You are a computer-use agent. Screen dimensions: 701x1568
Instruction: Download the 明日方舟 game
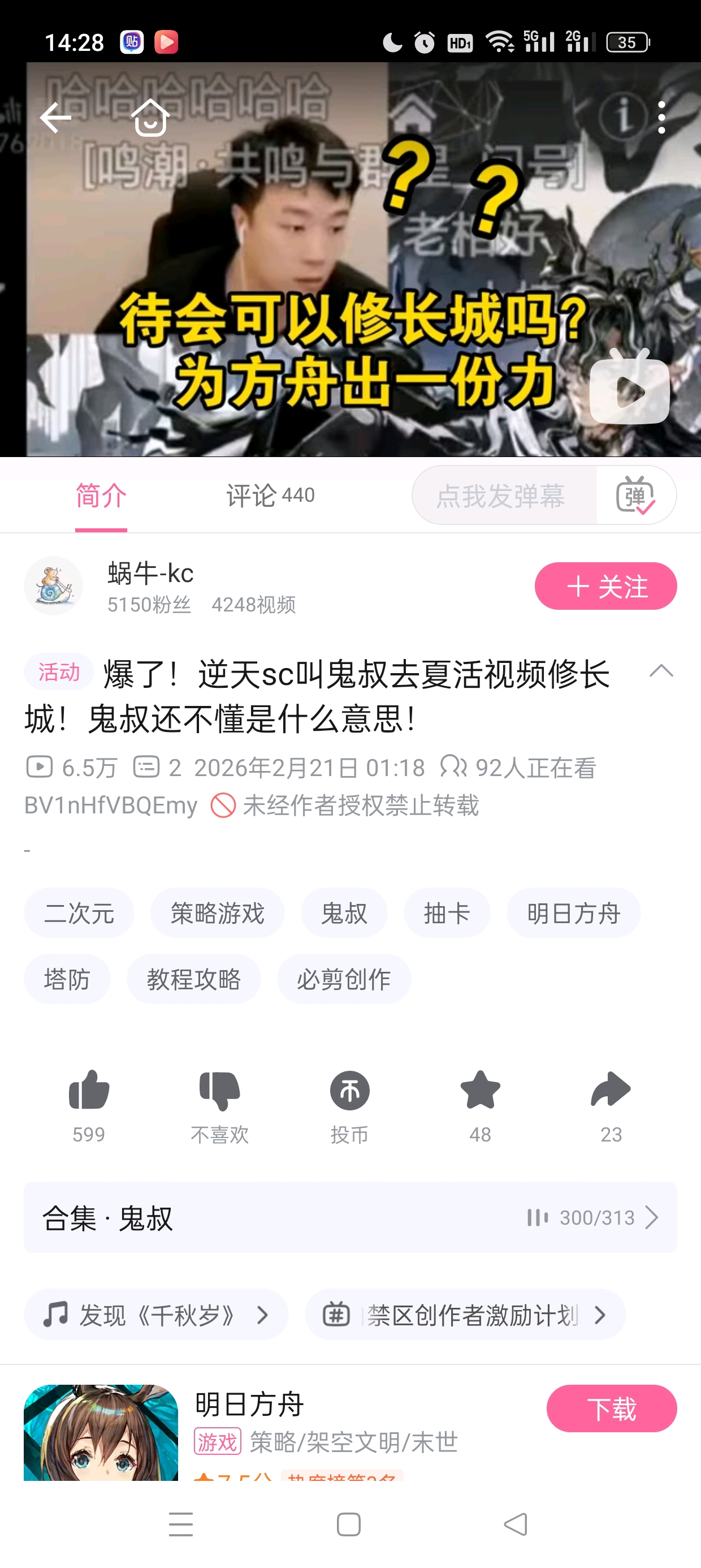(611, 1408)
